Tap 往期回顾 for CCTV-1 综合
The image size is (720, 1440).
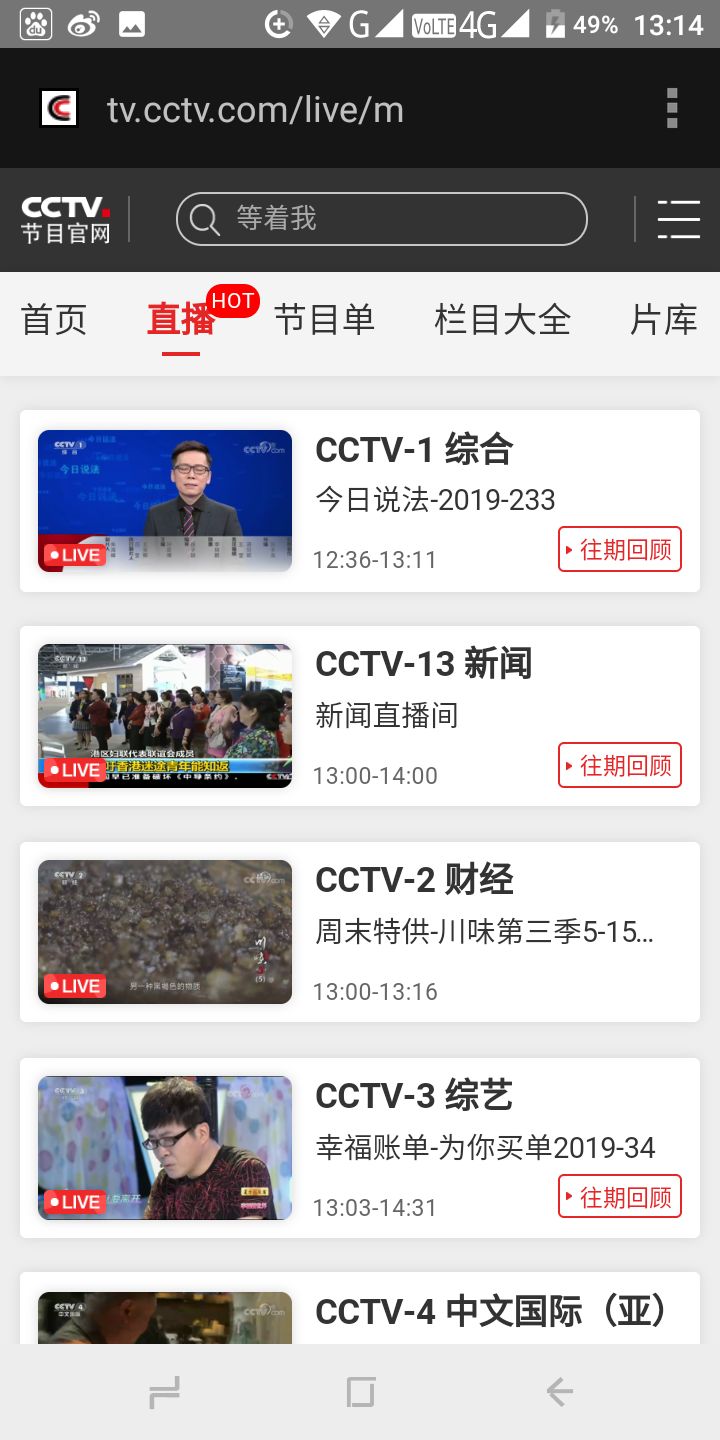(x=619, y=549)
